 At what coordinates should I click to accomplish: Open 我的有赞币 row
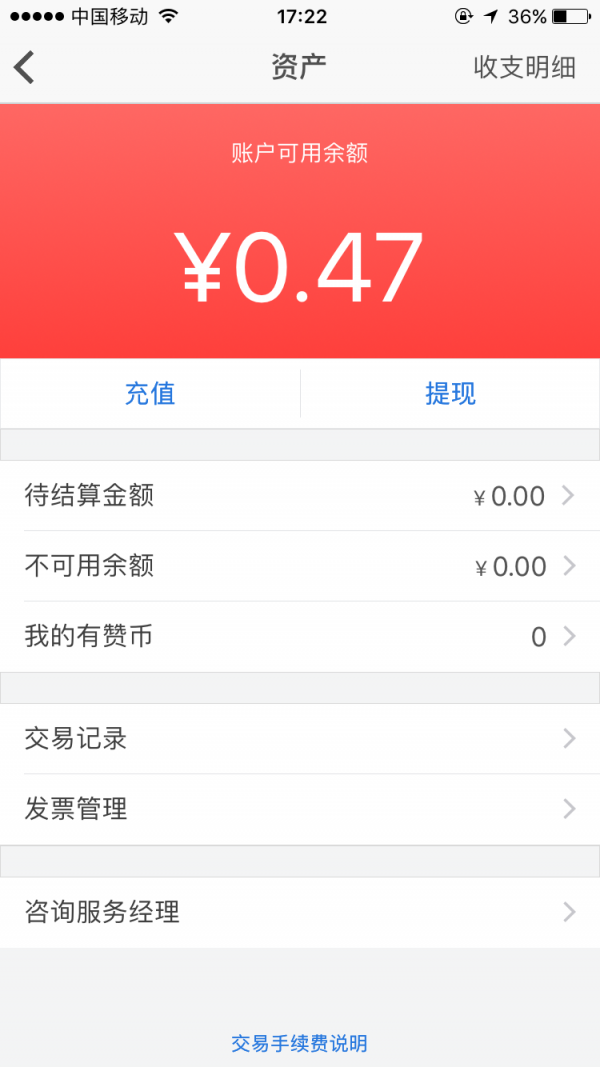tap(300, 636)
